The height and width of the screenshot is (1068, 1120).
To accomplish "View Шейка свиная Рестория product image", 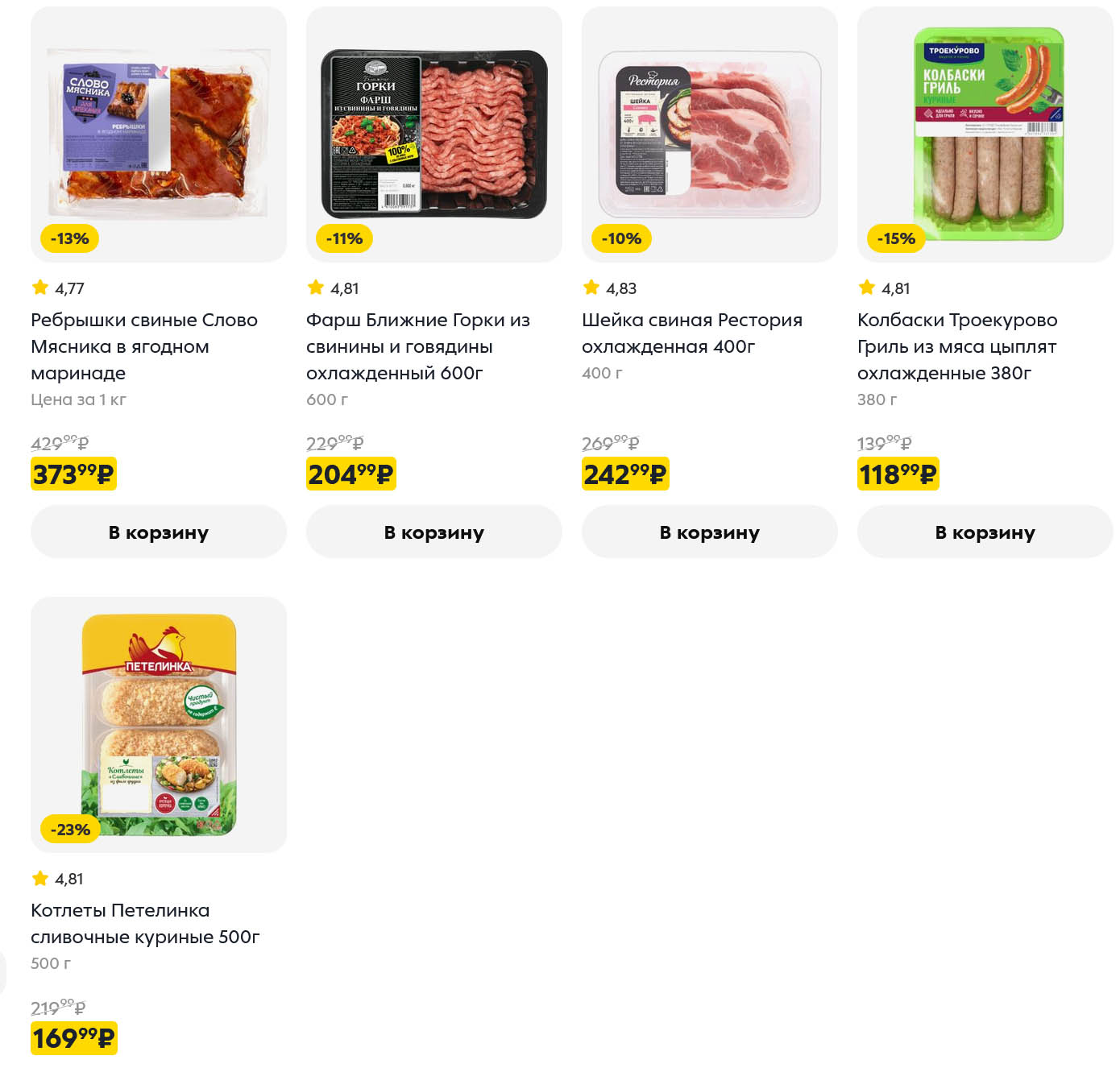I will pyautogui.click(x=709, y=134).
